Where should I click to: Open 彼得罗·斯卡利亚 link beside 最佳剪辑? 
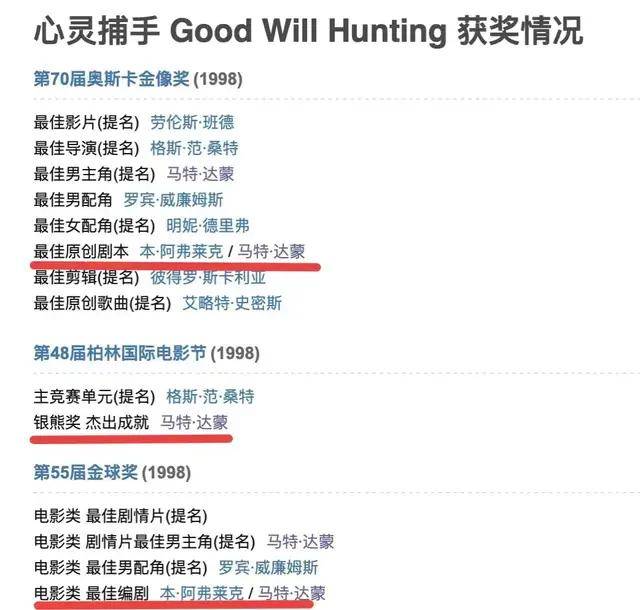click(x=209, y=277)
